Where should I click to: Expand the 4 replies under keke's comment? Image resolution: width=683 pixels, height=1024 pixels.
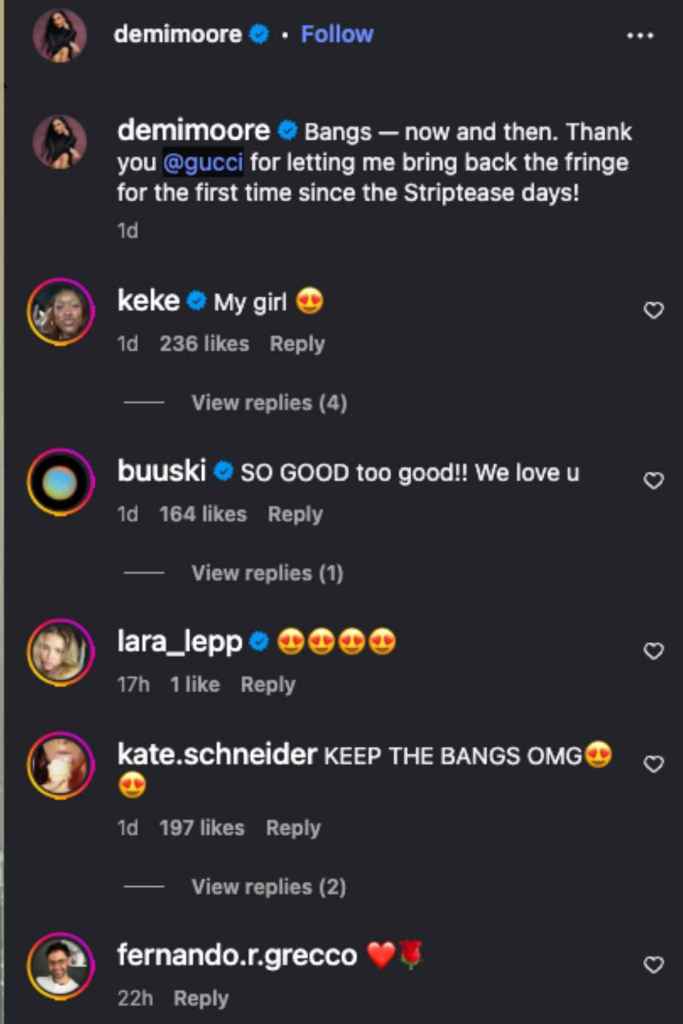point(269,403)
